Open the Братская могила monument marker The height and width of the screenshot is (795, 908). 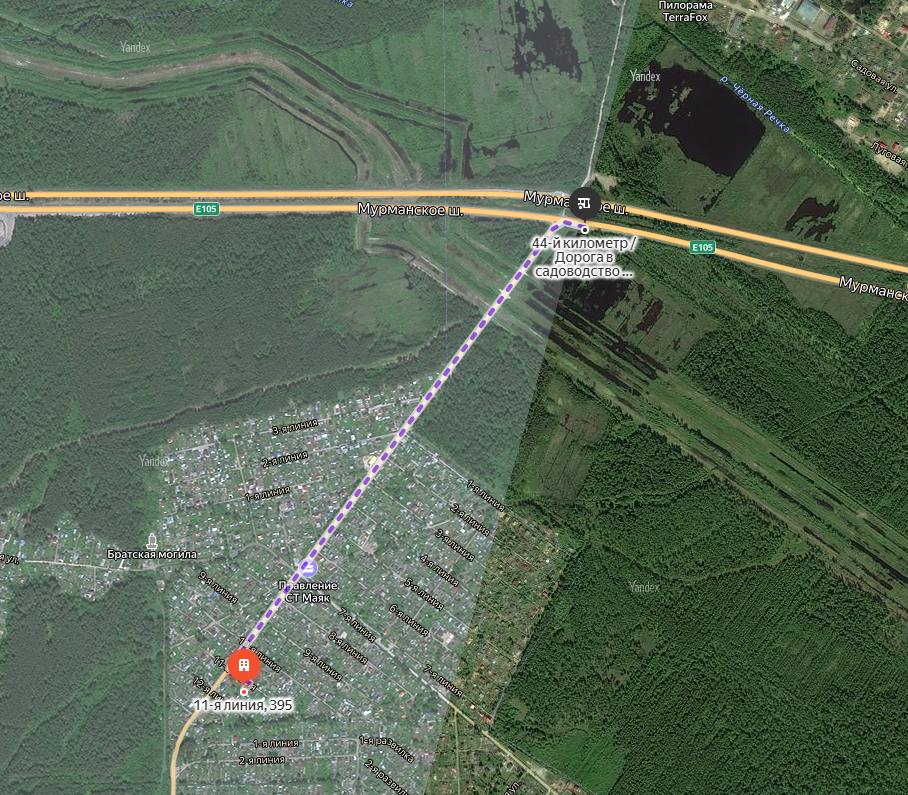152,541
